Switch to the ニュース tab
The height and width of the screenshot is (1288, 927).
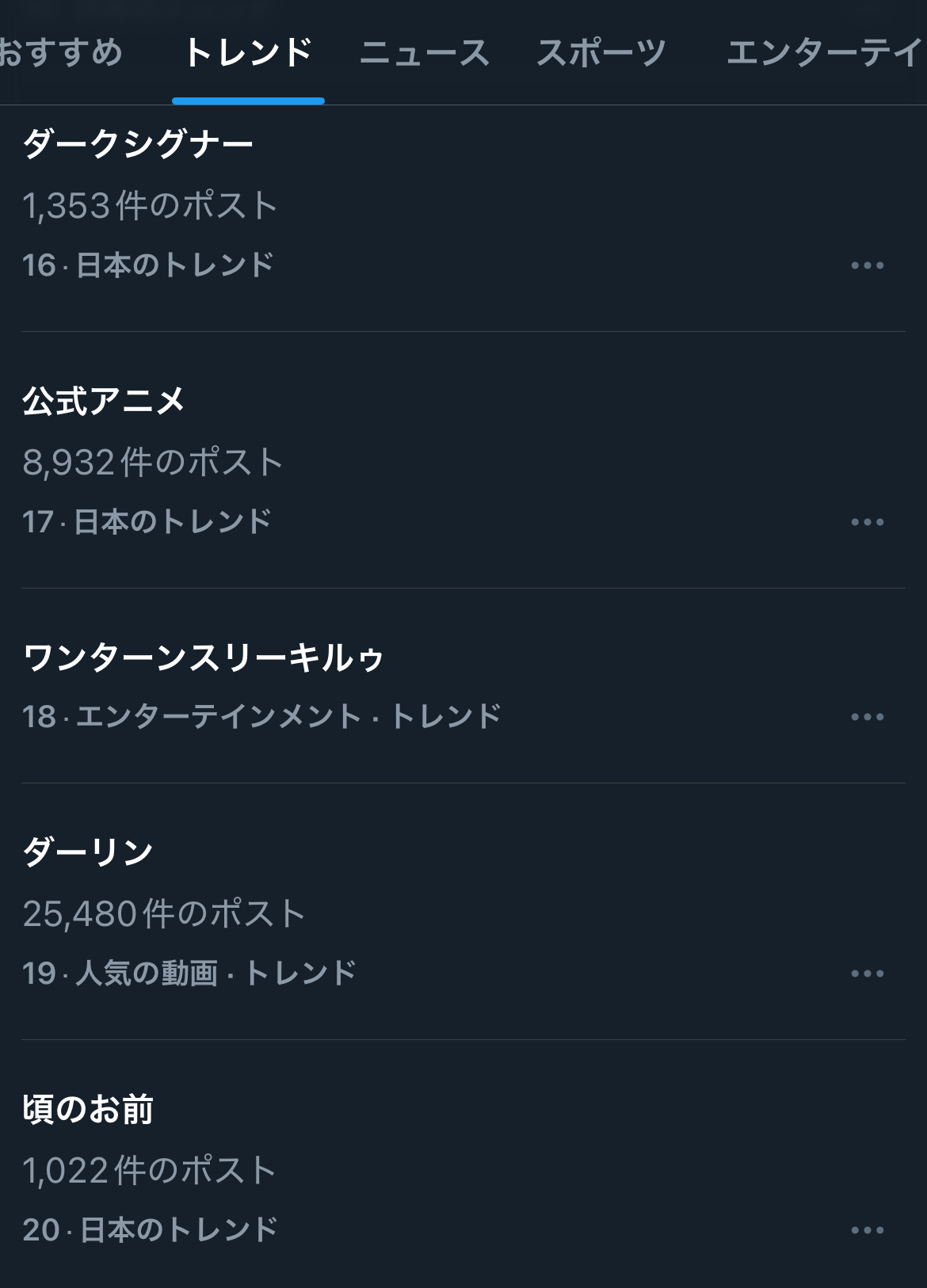pyautogui.click(x=425, y=53)
